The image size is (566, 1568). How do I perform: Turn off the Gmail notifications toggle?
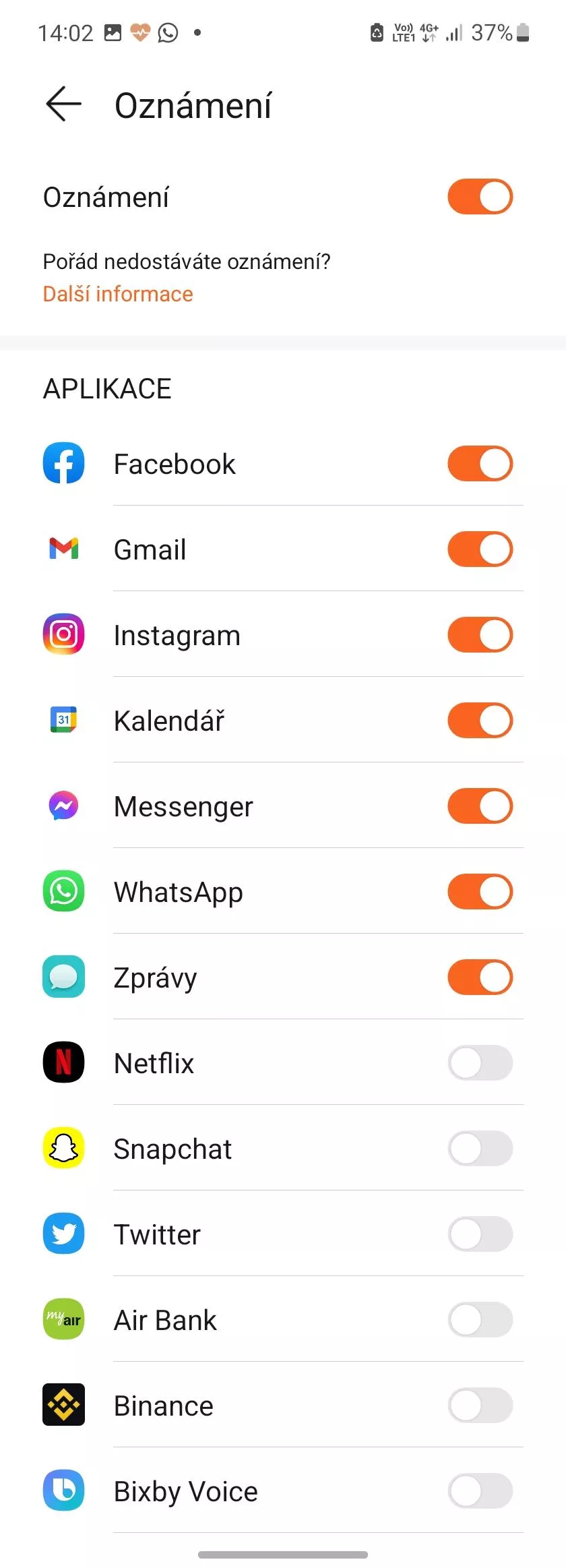pos(480,549)
